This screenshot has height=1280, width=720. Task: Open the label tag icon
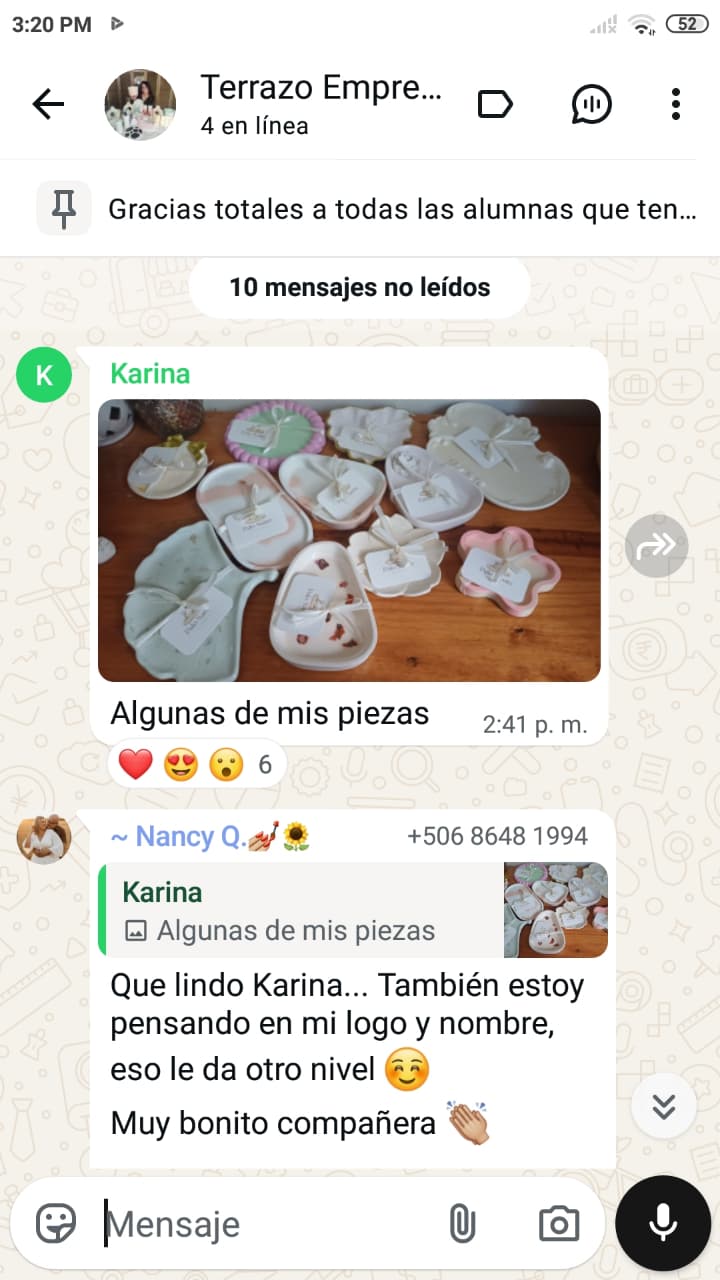(495, 104)
